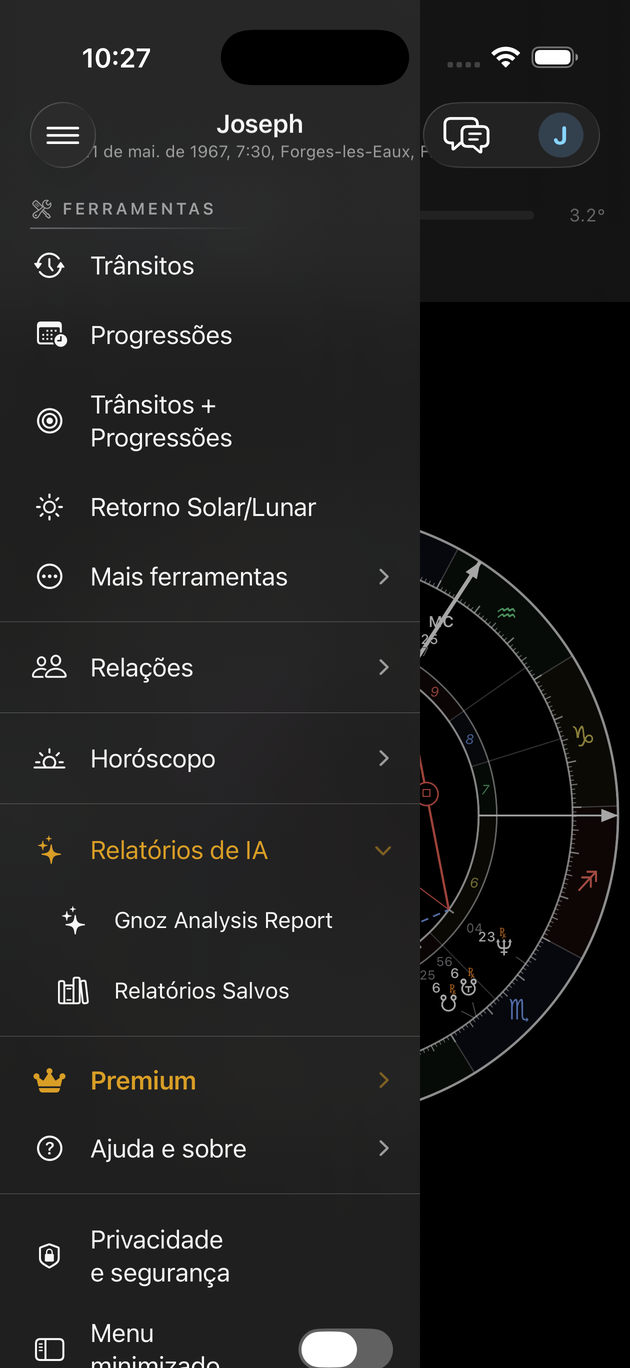Toggle the Menu minimizado switch

tap(345, 1349)
